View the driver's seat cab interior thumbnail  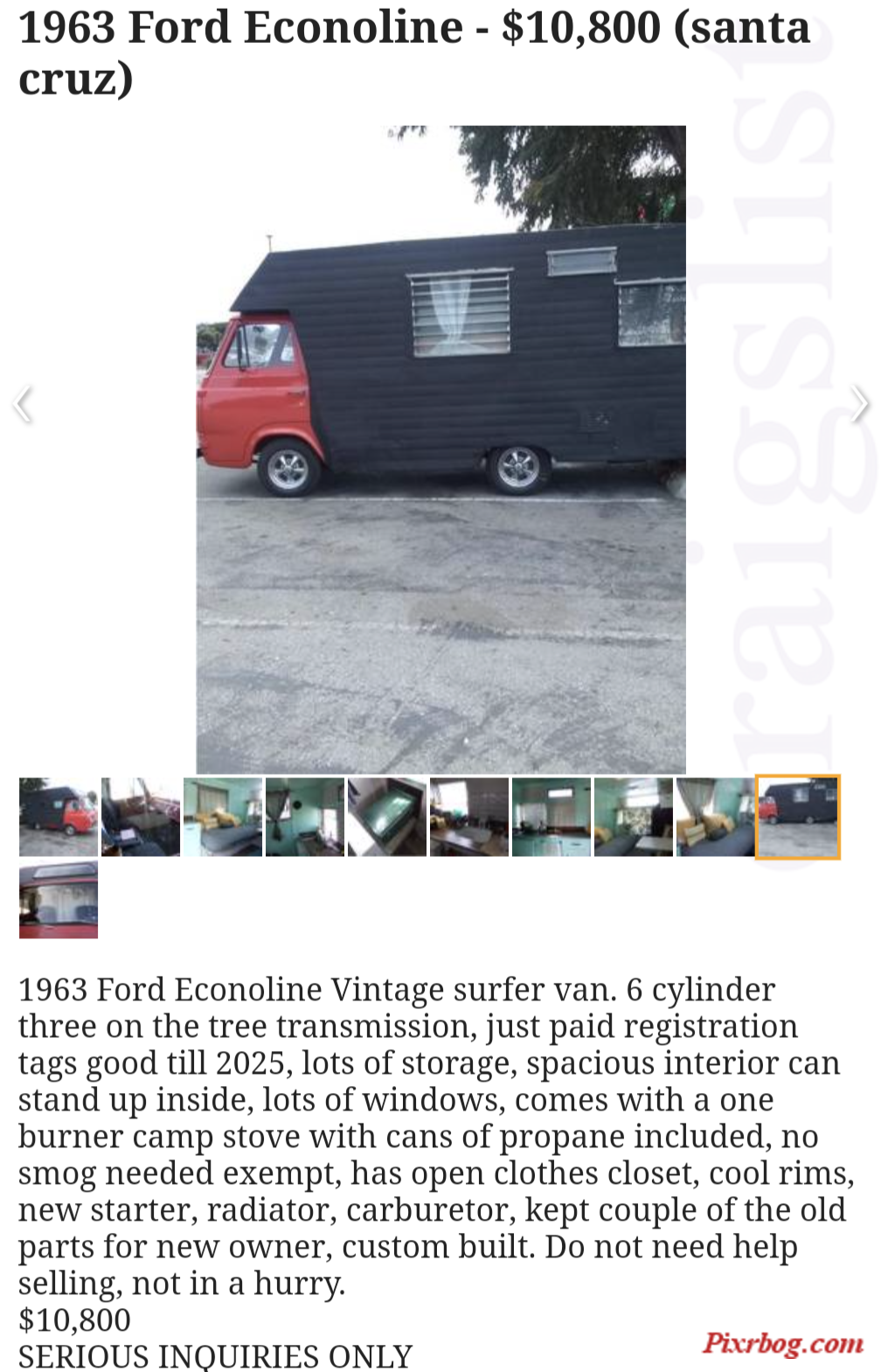coord(141,817)
